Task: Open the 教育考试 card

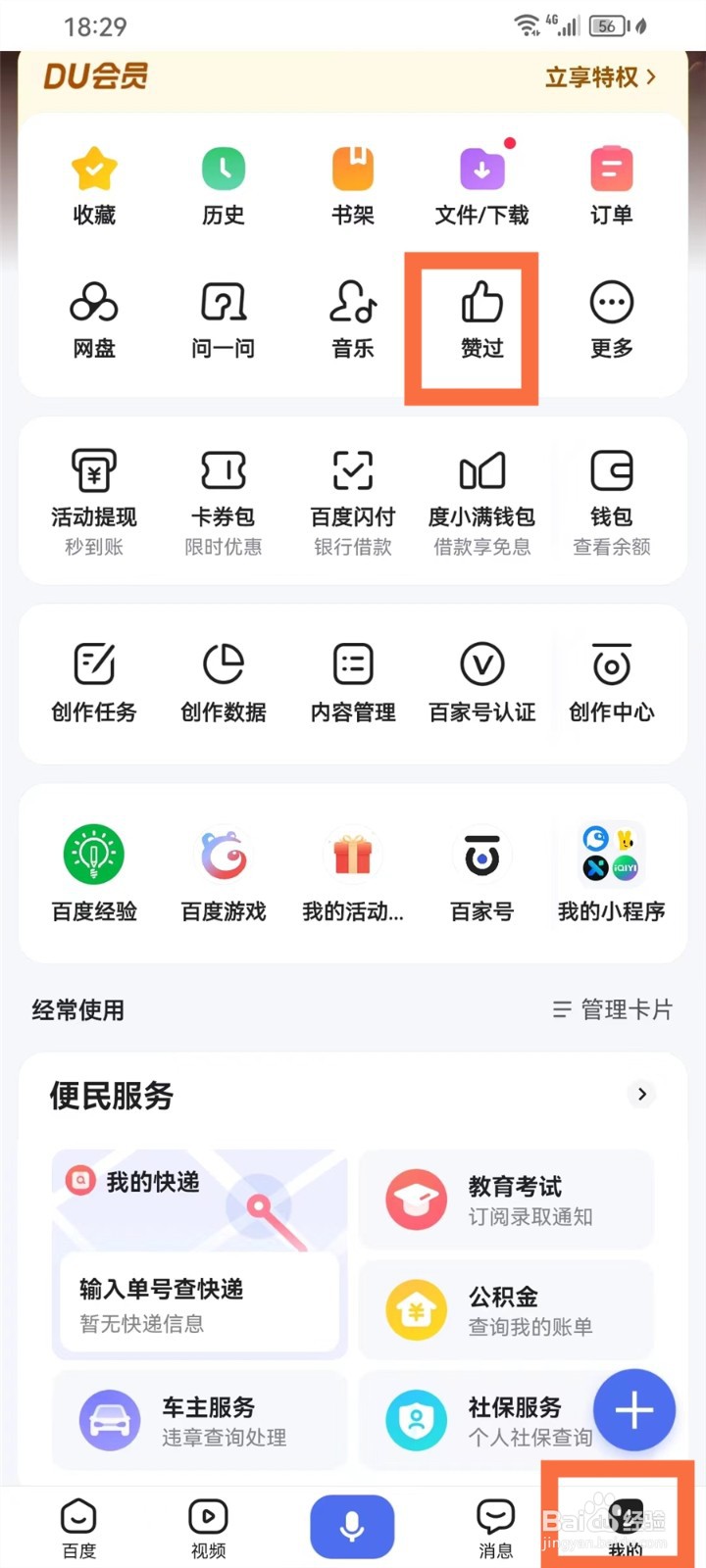Action: click(506, 1200)
